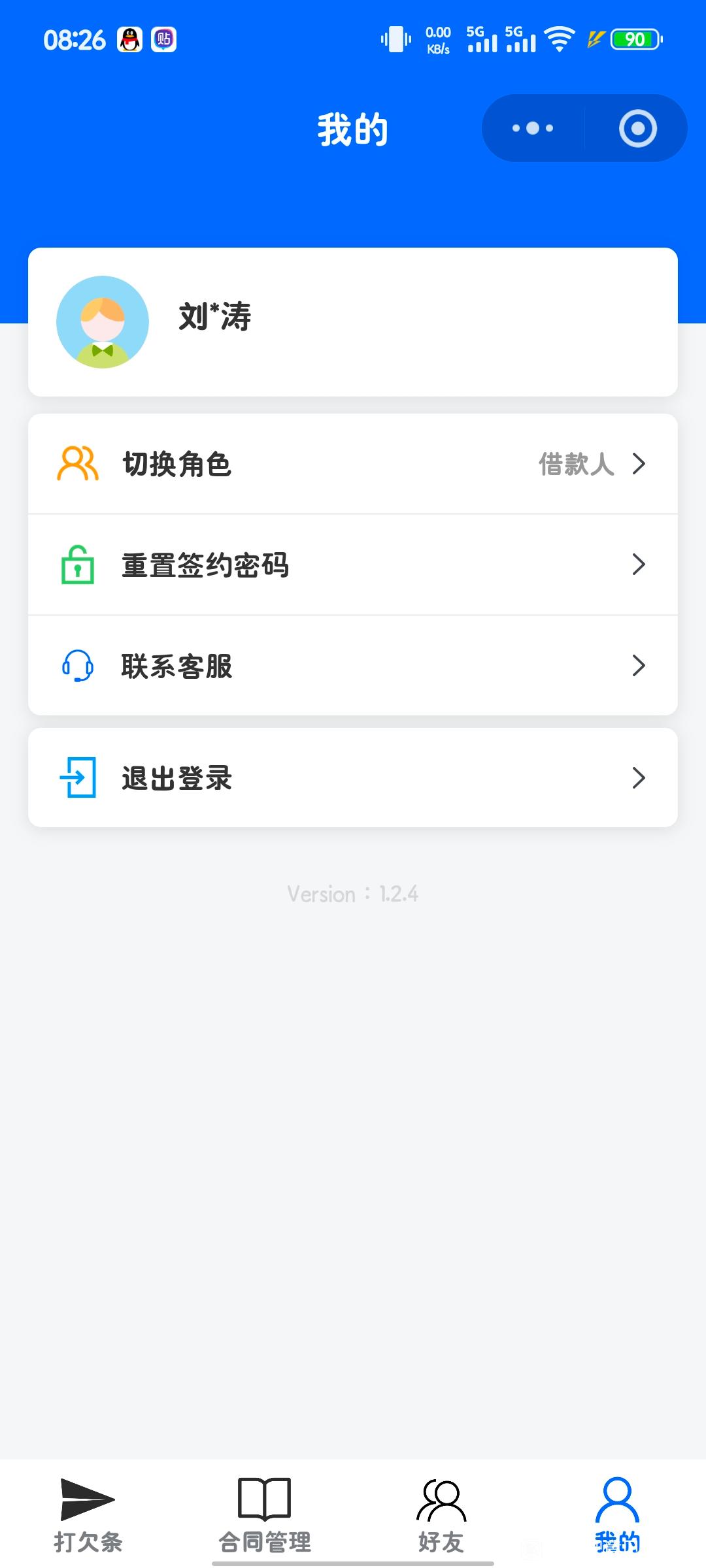
Task: Select 退出登录 to log out
Action: tap(352, 777)
